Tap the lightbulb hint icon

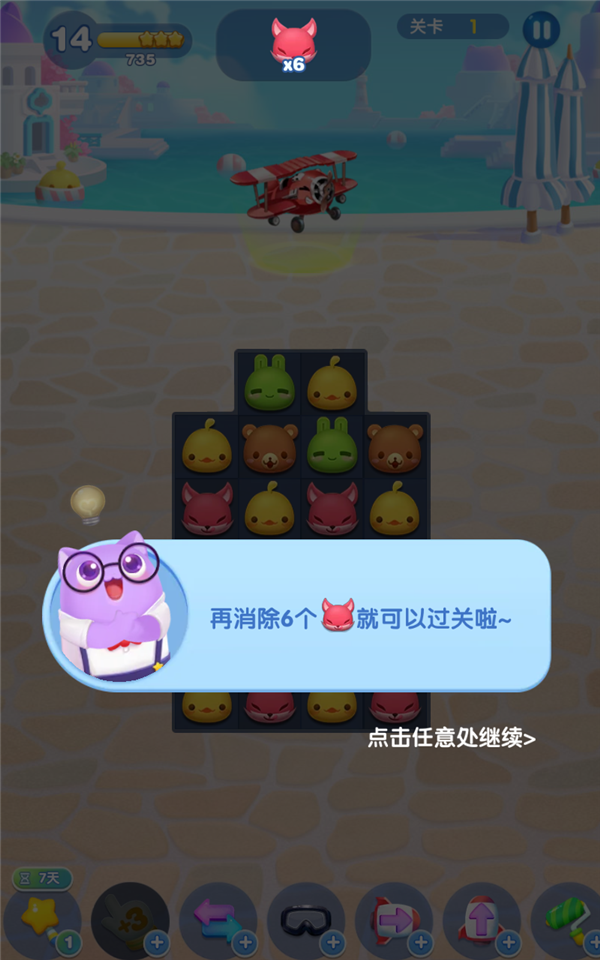coord(88,503)
